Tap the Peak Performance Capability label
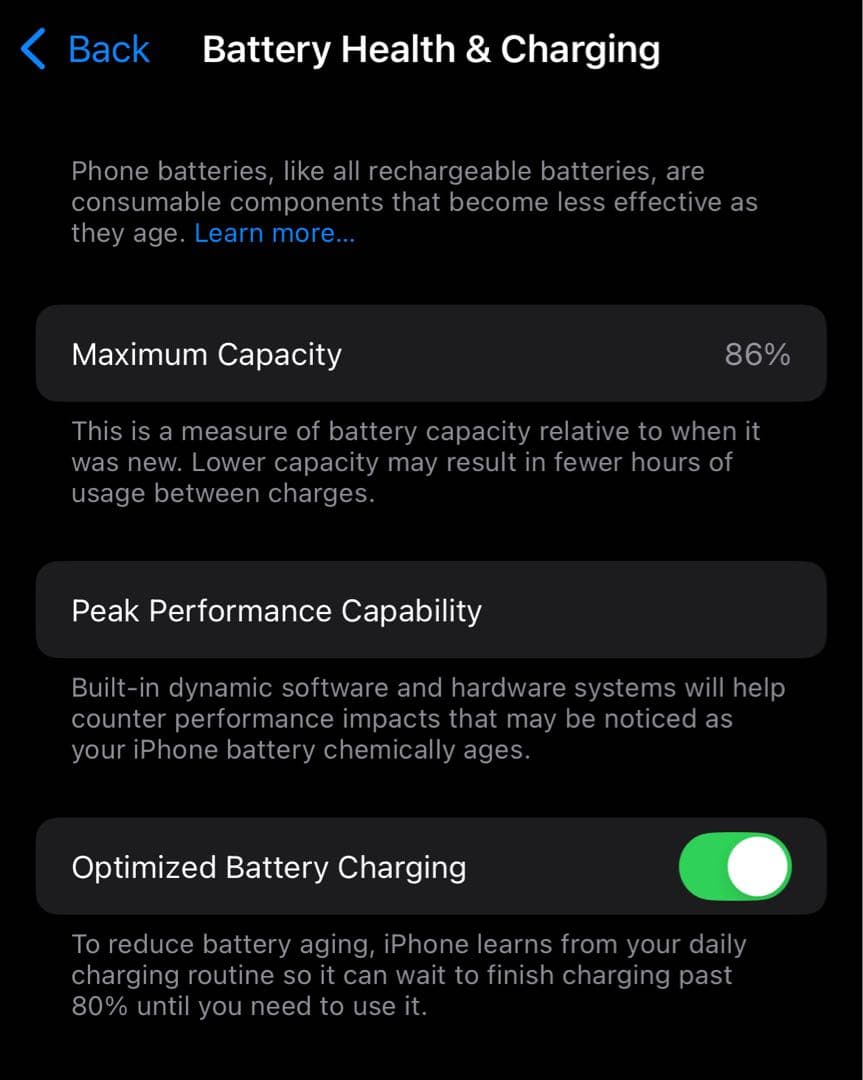Viewport: 863px width, 1080px height. [x=276, y=610]
